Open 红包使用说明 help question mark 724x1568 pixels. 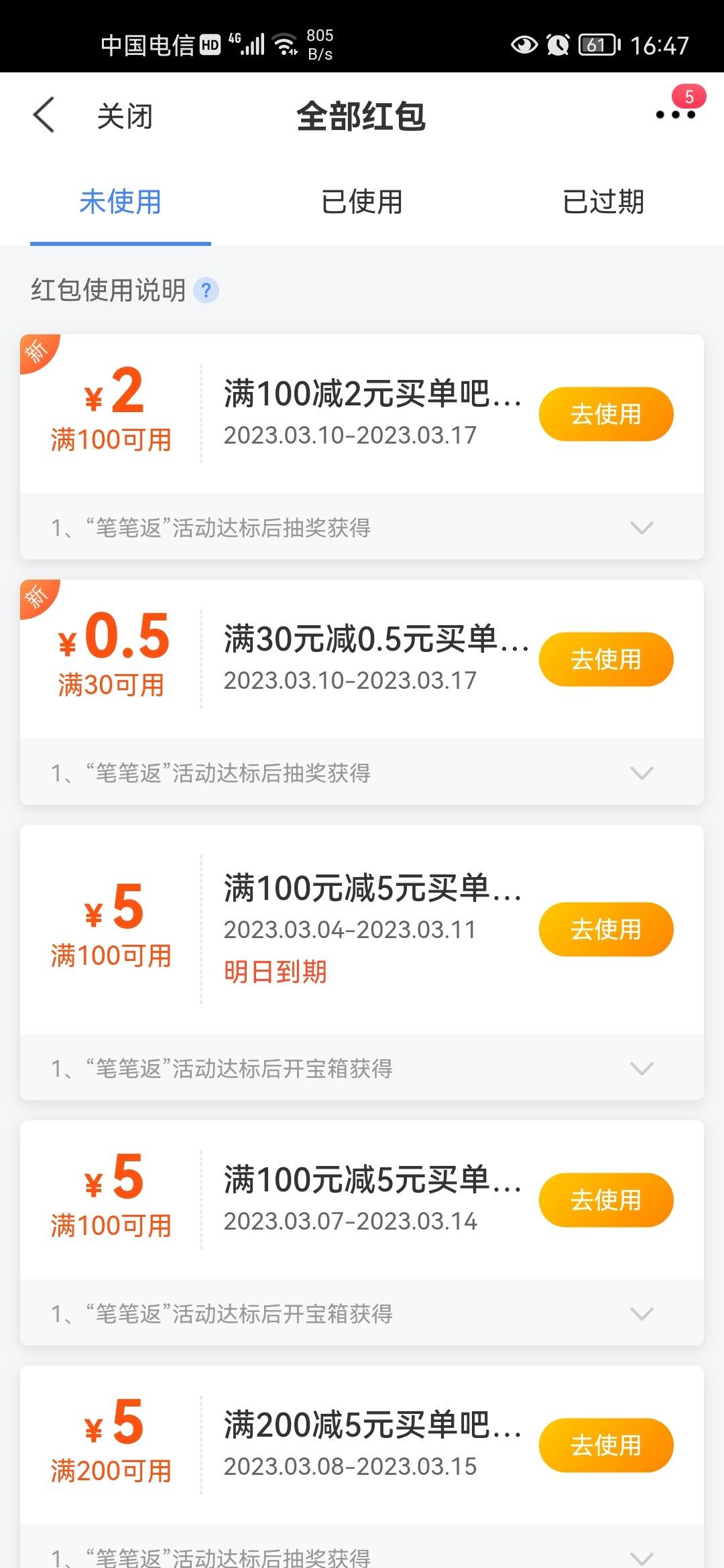point(206,290)
